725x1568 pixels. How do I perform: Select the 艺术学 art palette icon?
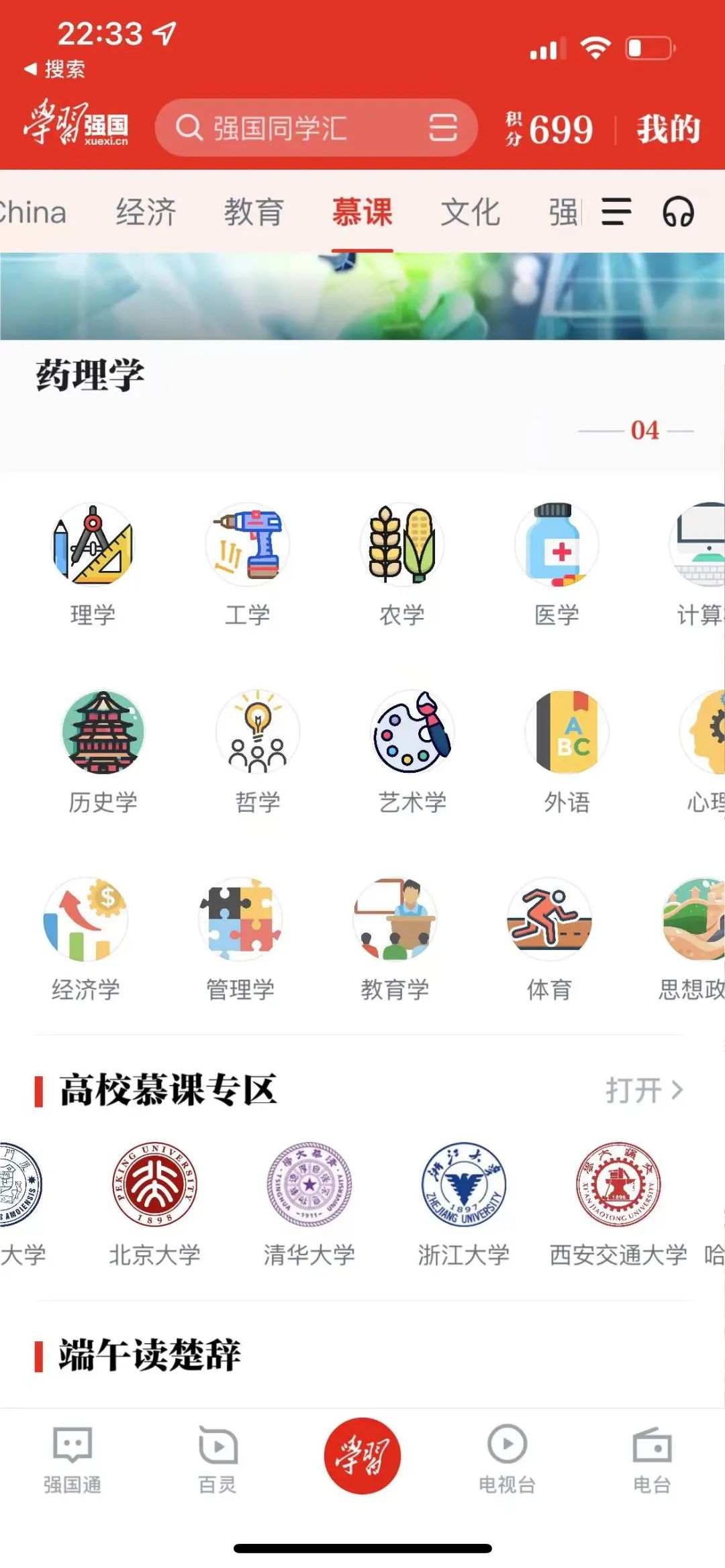412,733
